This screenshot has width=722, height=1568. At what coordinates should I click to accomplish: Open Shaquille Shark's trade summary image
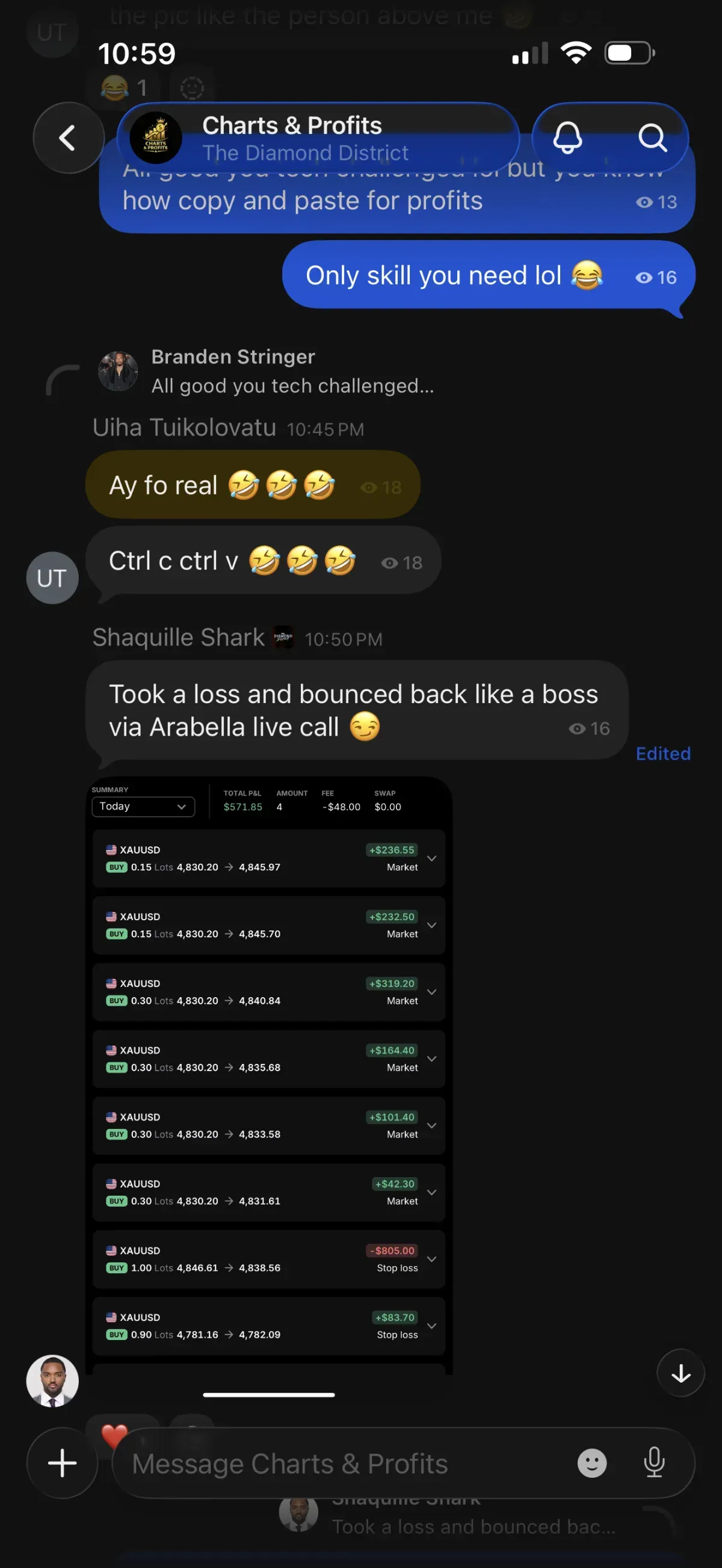pos(268,1074)
